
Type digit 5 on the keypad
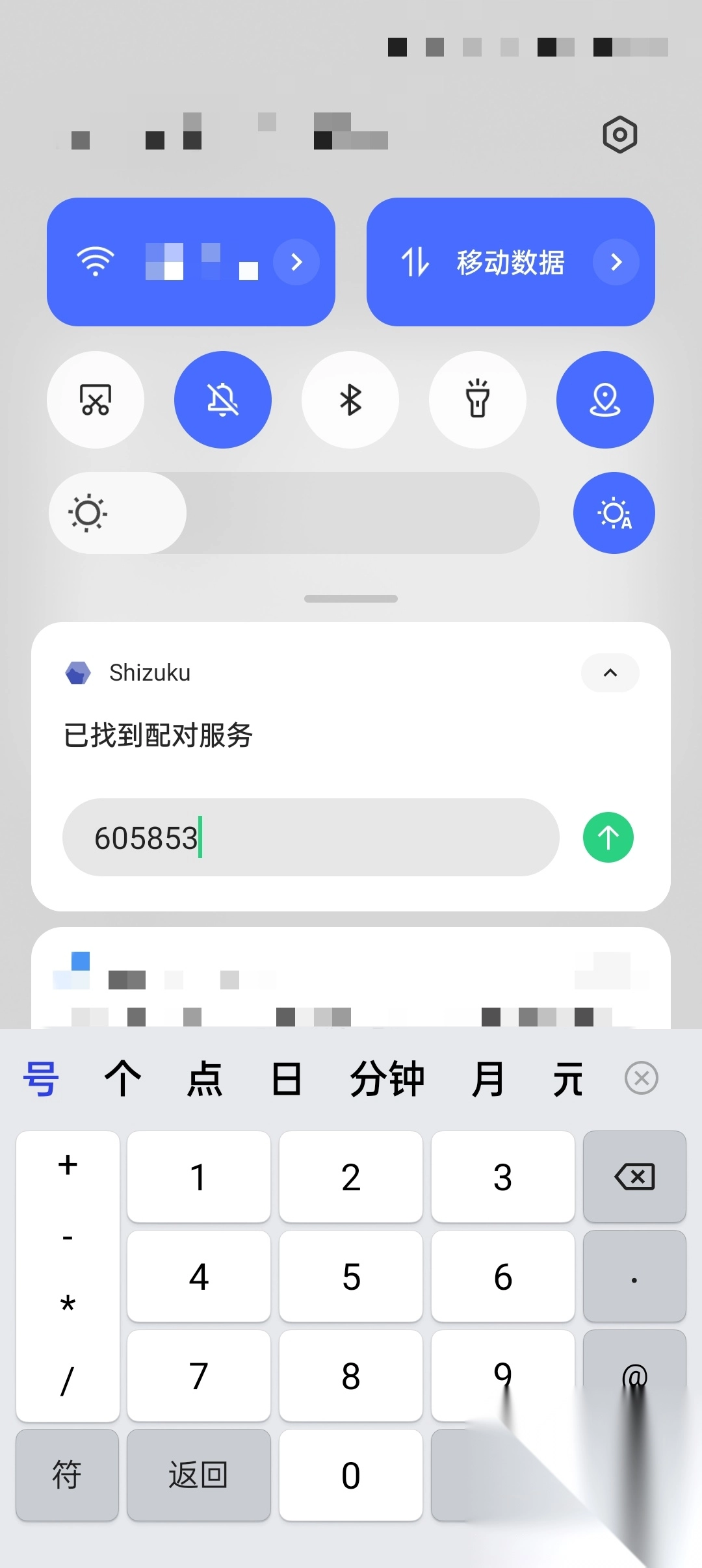point(351,1277)
